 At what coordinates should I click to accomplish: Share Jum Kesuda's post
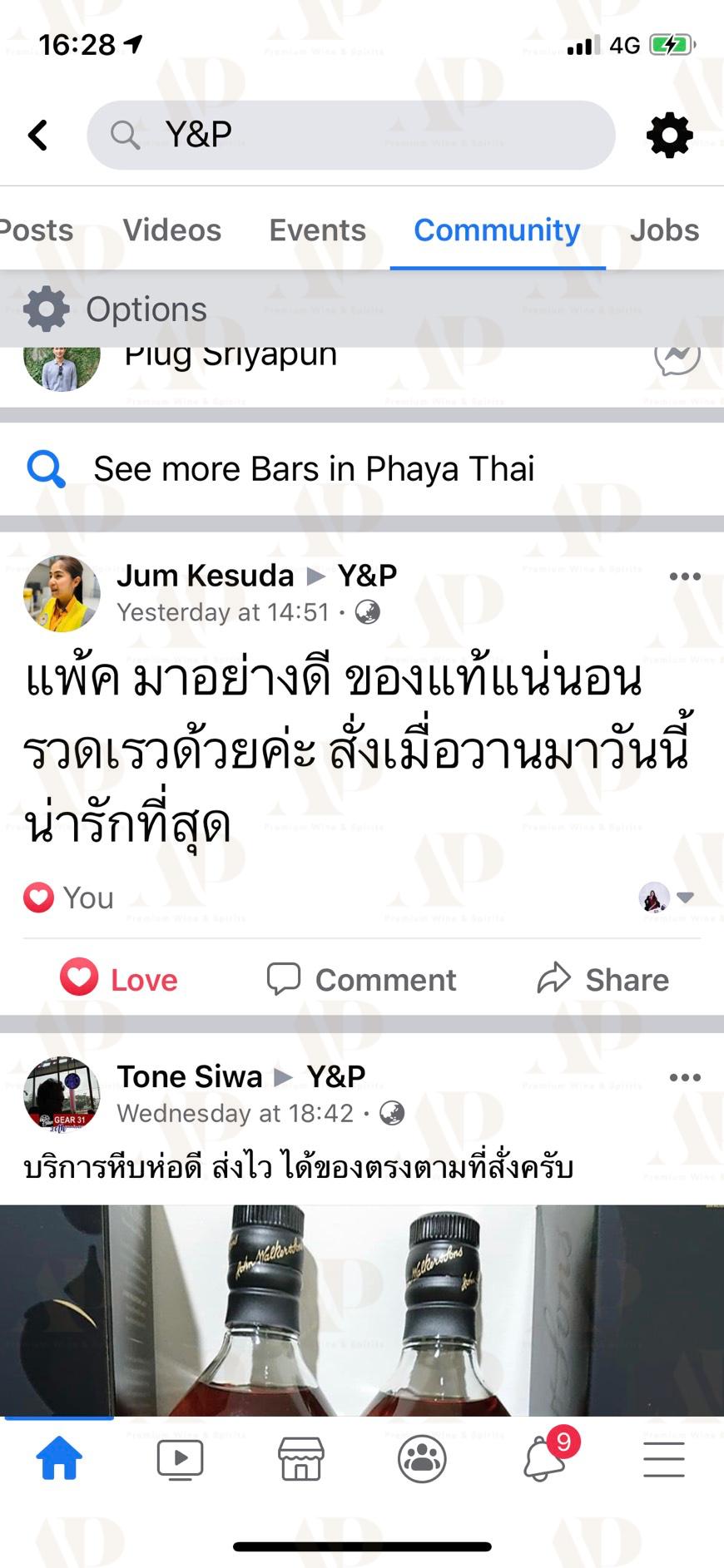[x=603, y=979]
